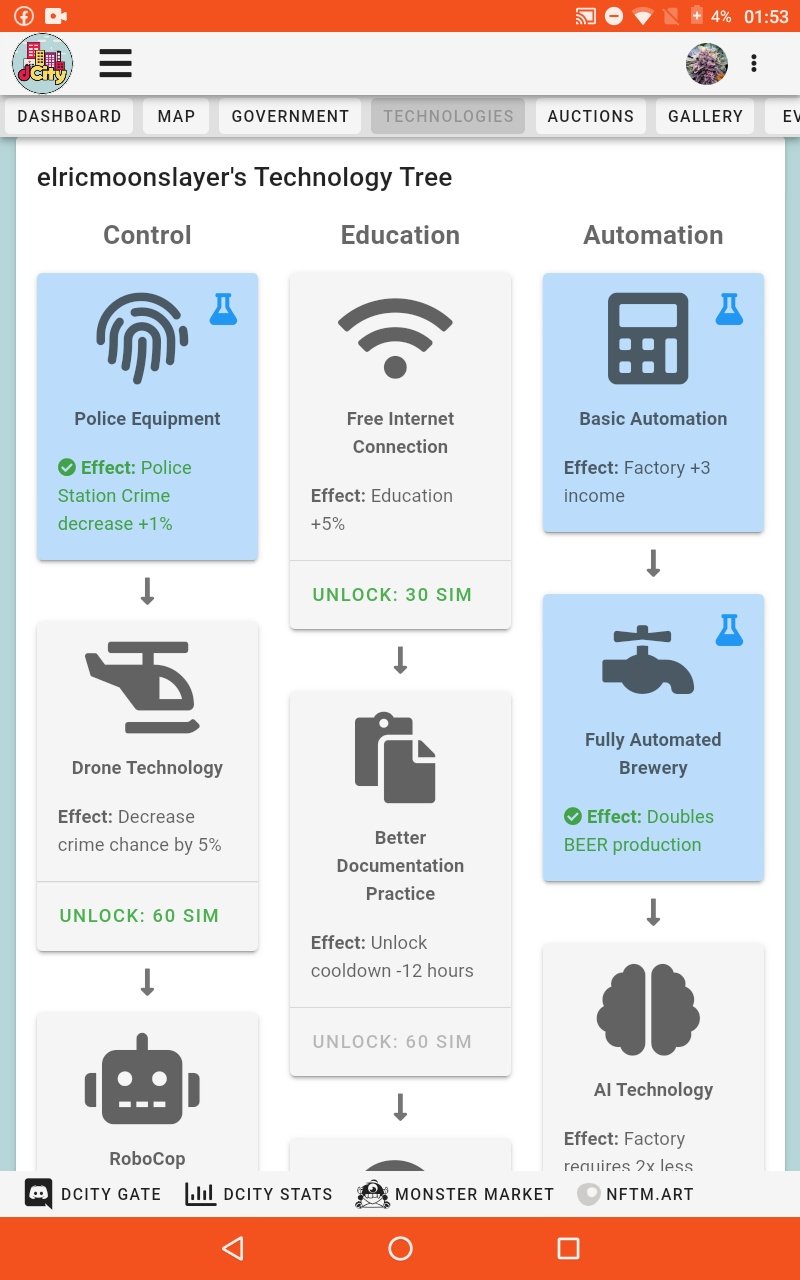Open DCity Stats link
This screenshot has height=1280, width=800.
(x=259, y=1194)
